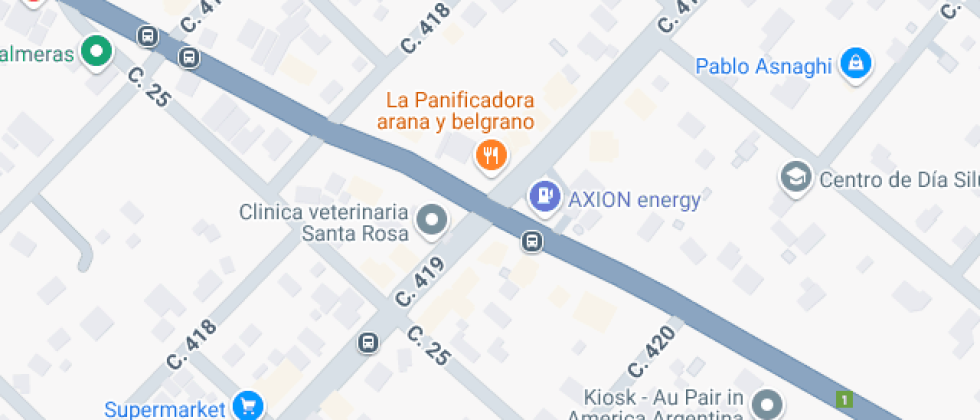Tap the Clinica veterinaria Santa Rosa pin

point(432,221)
